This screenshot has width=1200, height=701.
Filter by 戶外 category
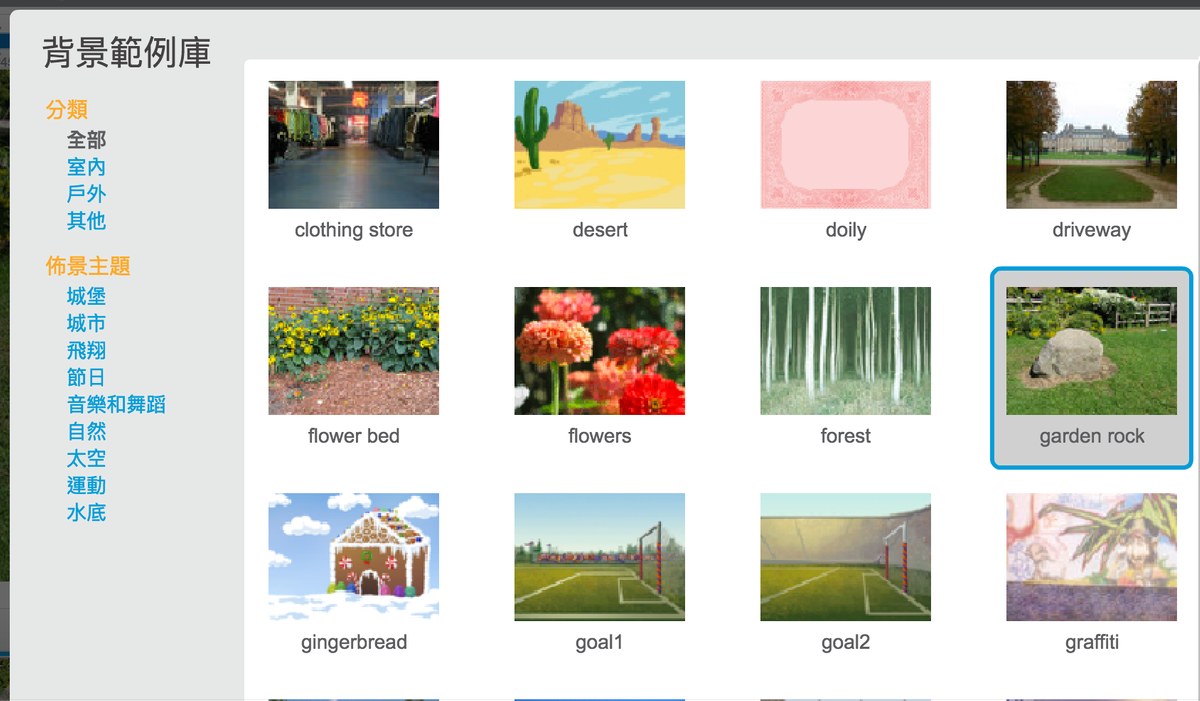[86, 194]
